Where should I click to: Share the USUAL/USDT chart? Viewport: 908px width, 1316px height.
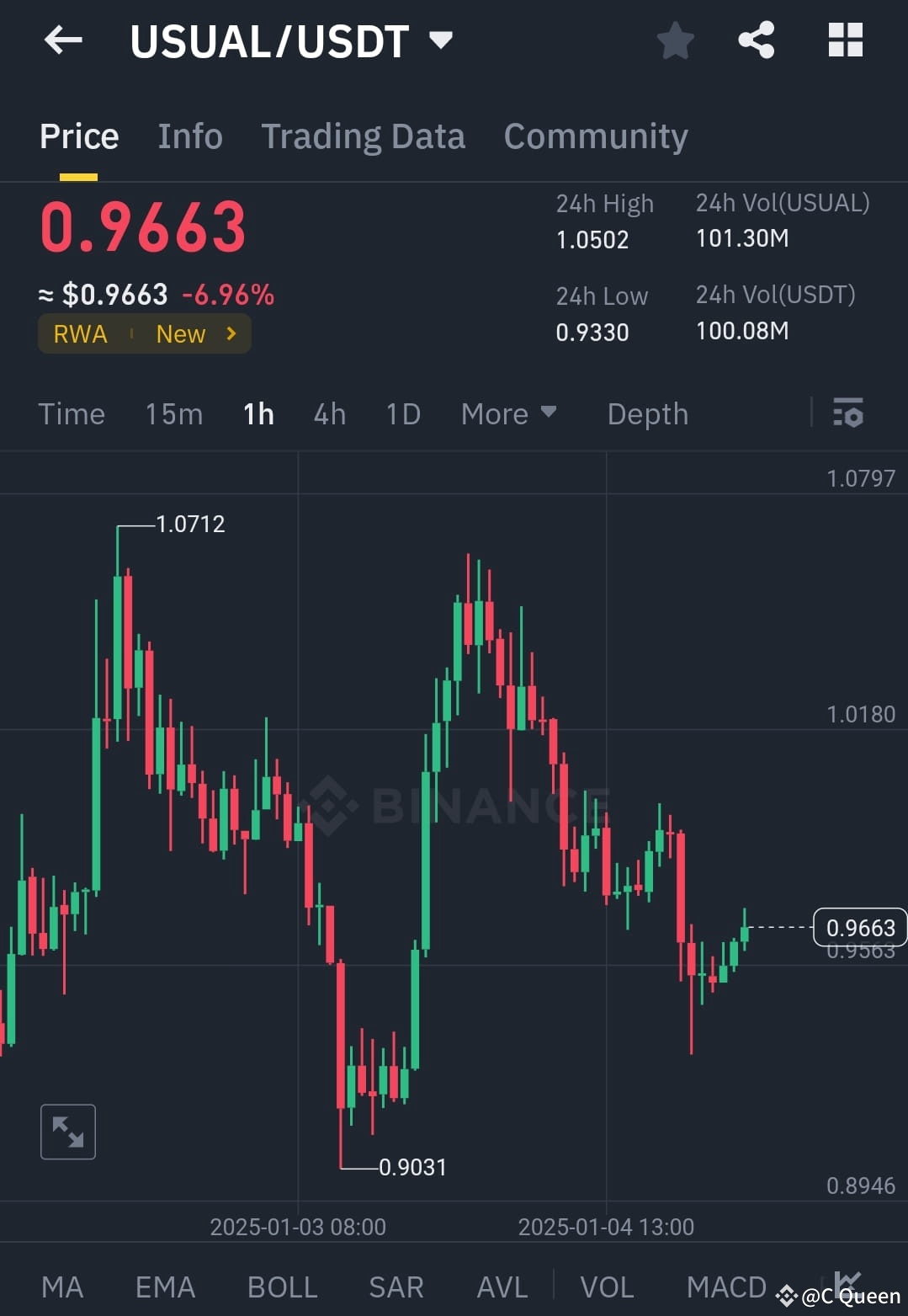[x=756, y=40]
